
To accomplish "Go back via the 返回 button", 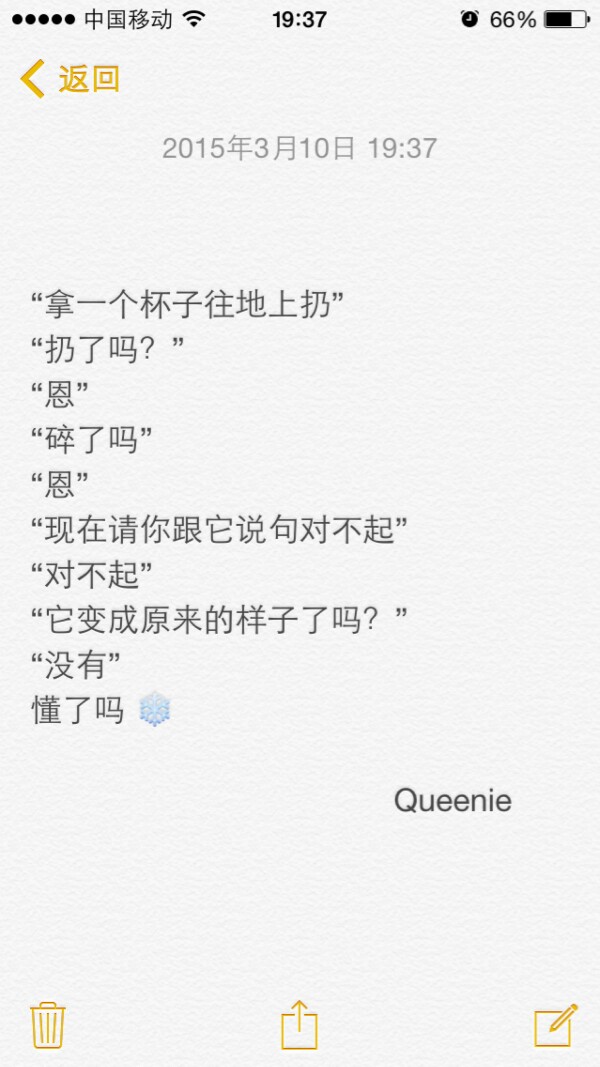I will [x=70, y=78].
